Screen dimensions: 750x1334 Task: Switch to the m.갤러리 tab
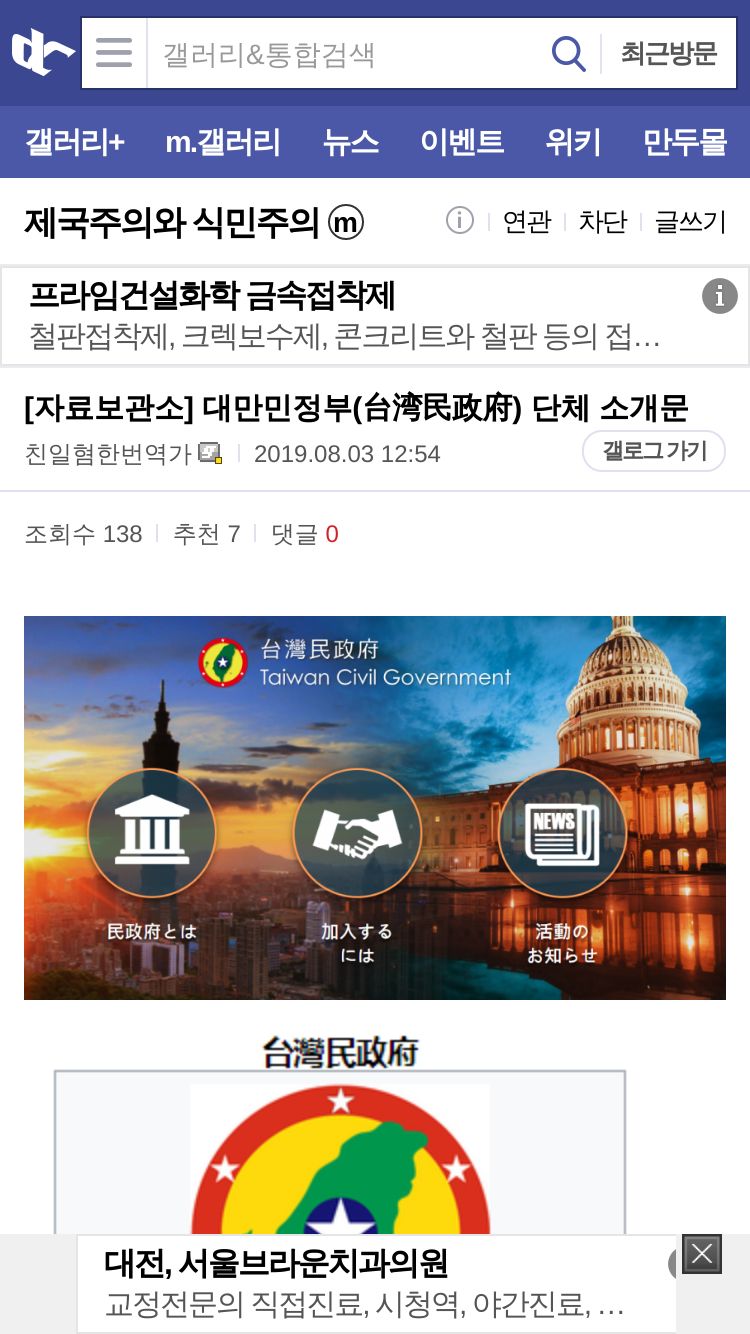tap(223, 142)
